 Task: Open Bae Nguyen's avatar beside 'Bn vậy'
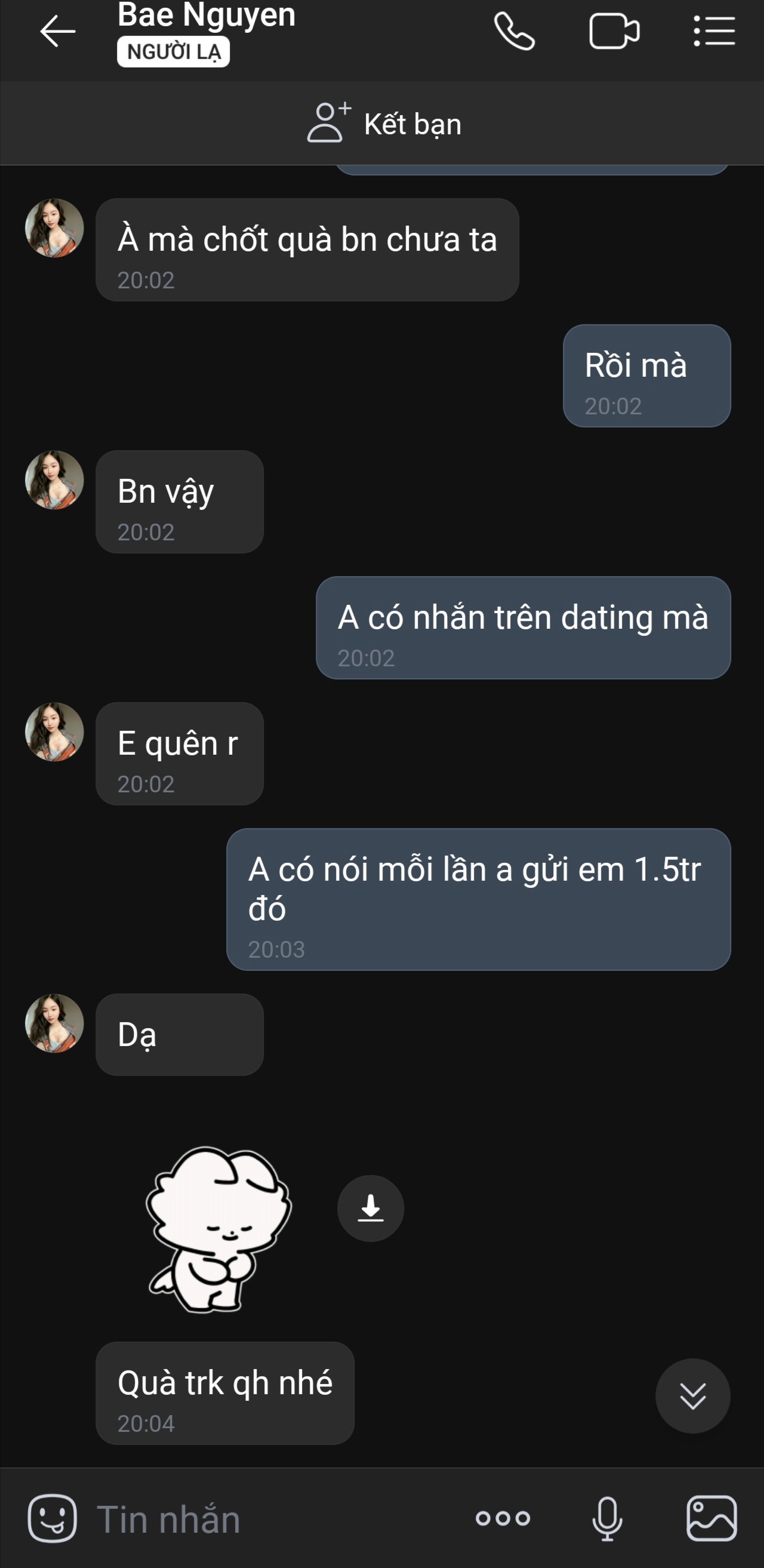coord(54,480)
